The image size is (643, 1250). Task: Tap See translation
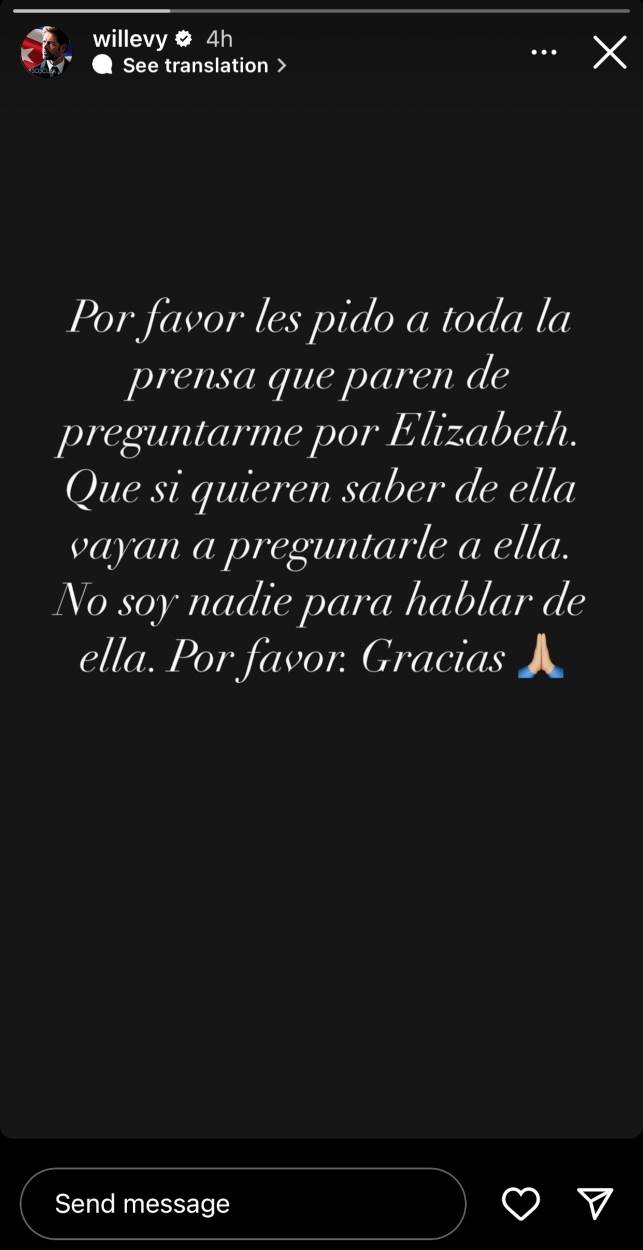(x=195, y=66)
